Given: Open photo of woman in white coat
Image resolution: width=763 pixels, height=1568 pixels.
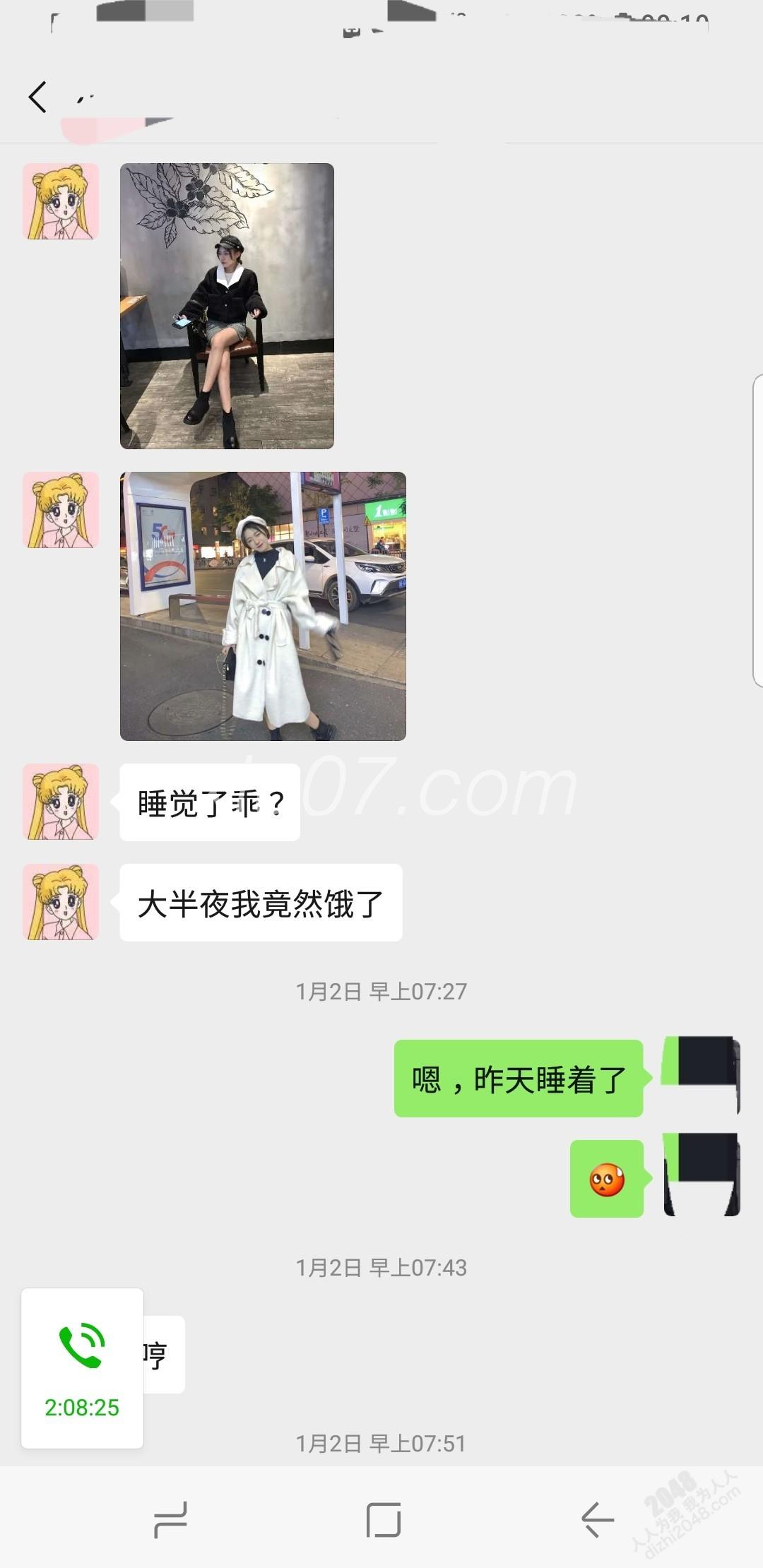Looking at the screenshot, I should [x=263, y=606].
